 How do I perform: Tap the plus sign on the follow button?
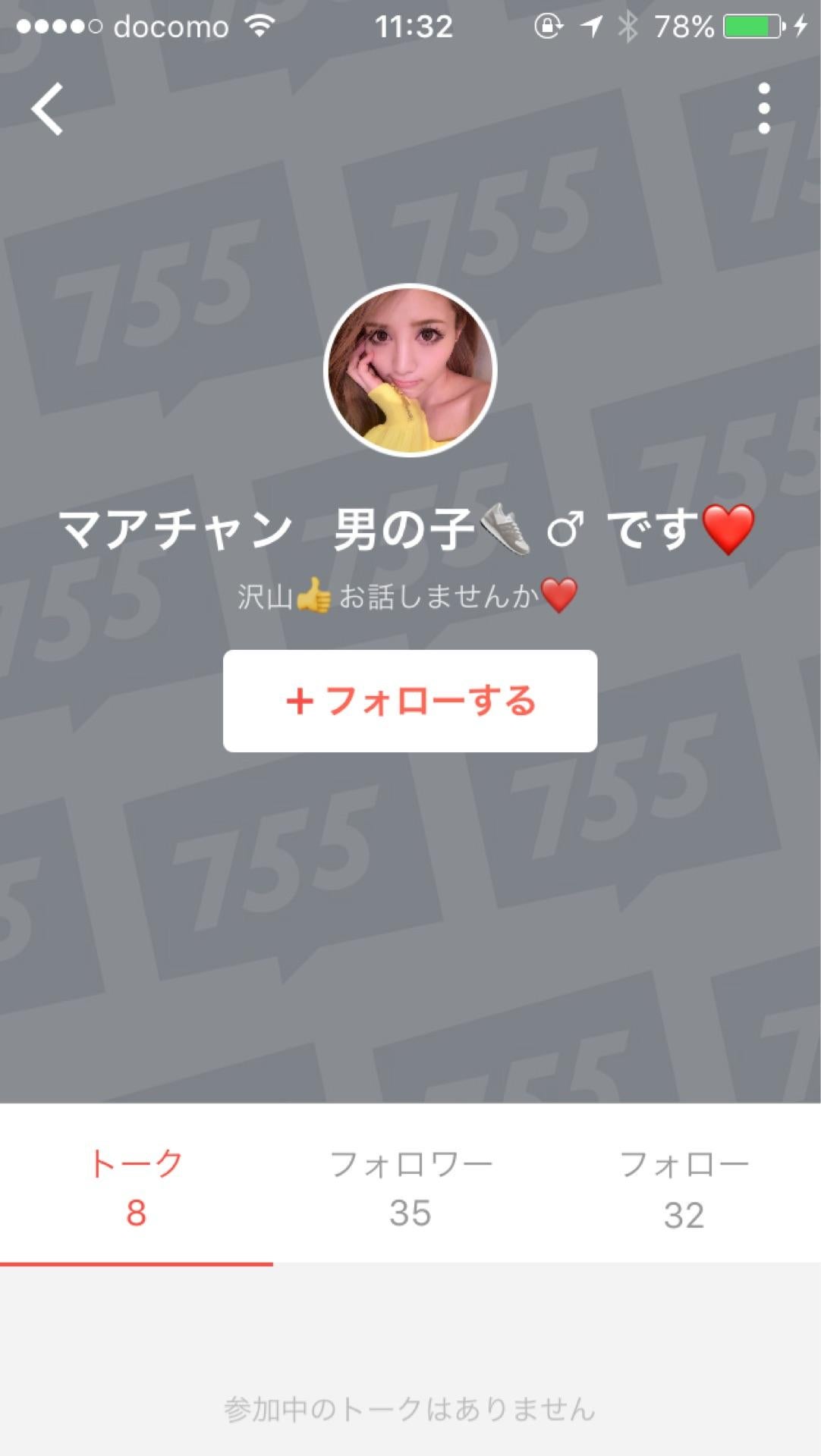click(x=302, y=703)
